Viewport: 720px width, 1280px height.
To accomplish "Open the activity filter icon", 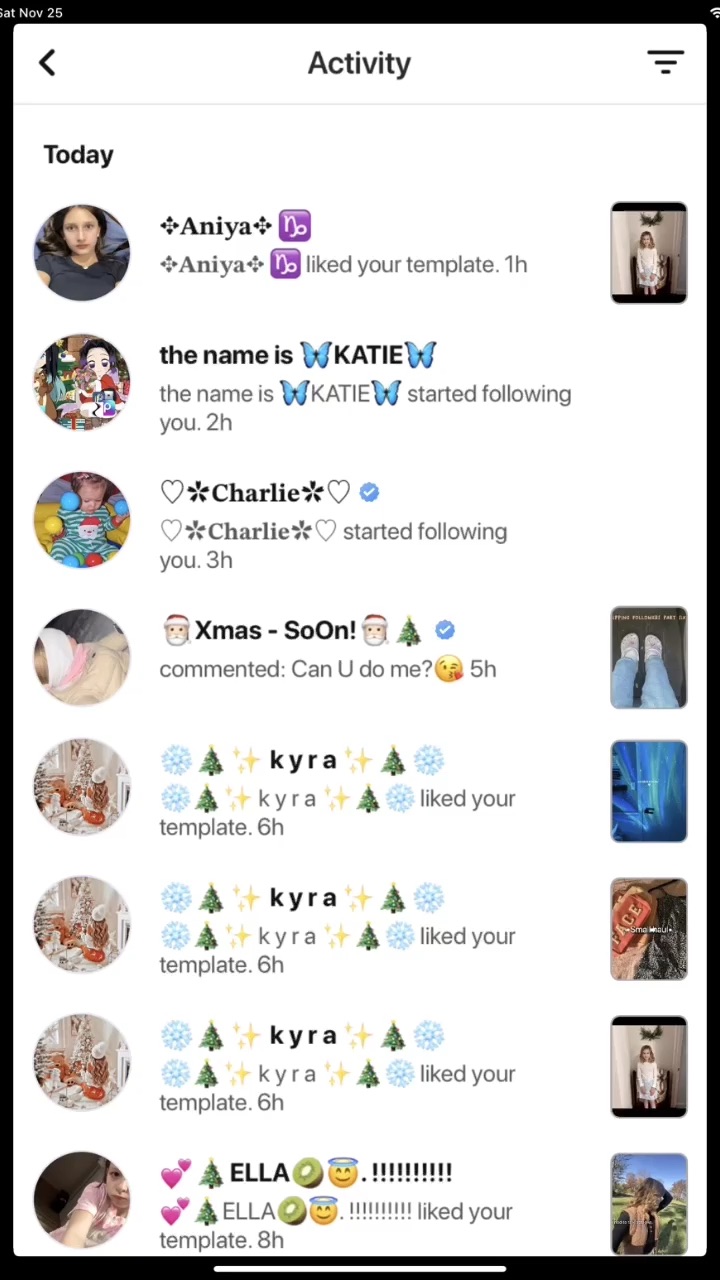I will (x=665, y=63).
